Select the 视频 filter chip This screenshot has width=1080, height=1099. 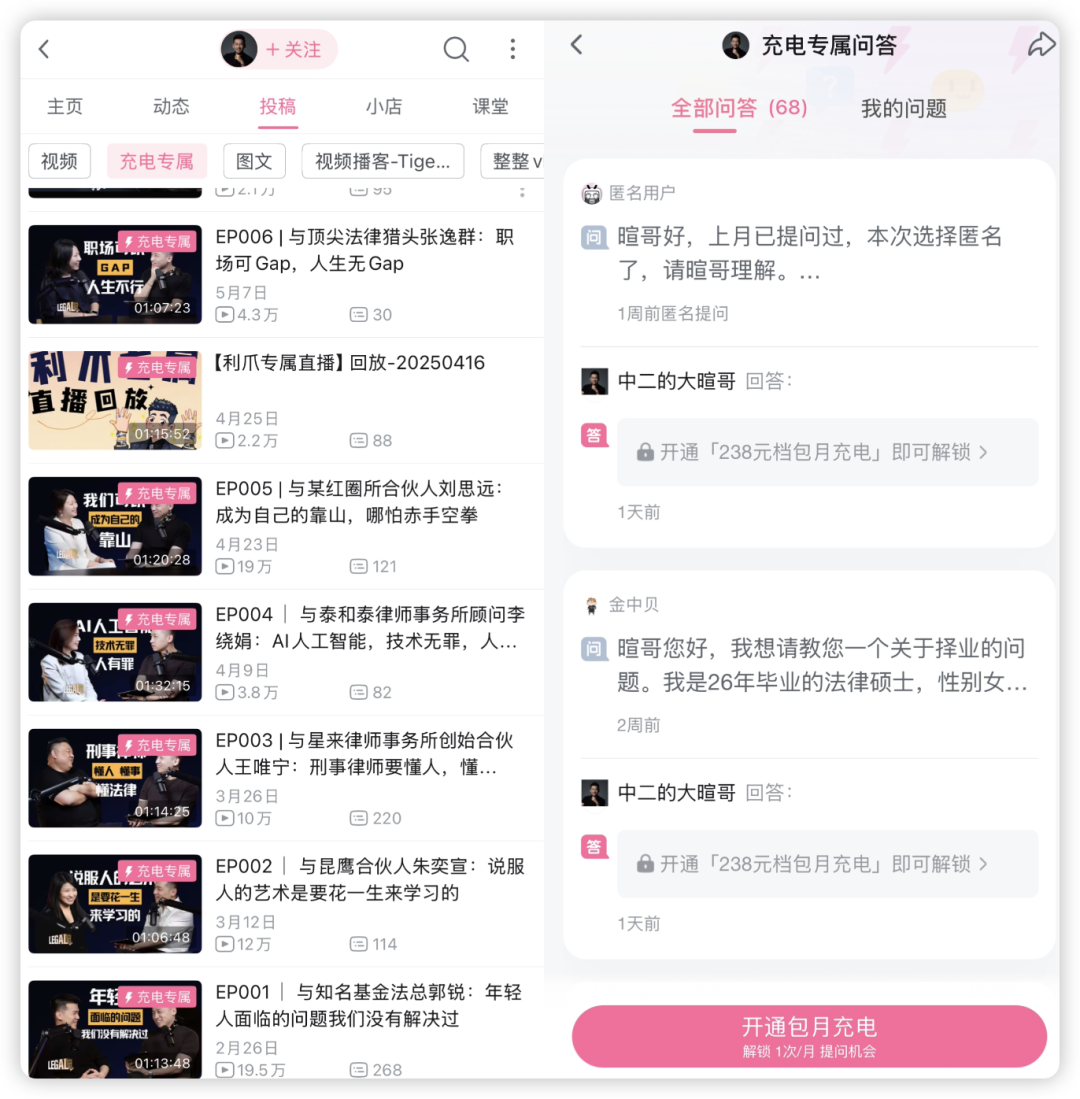[x=59, y=161]
